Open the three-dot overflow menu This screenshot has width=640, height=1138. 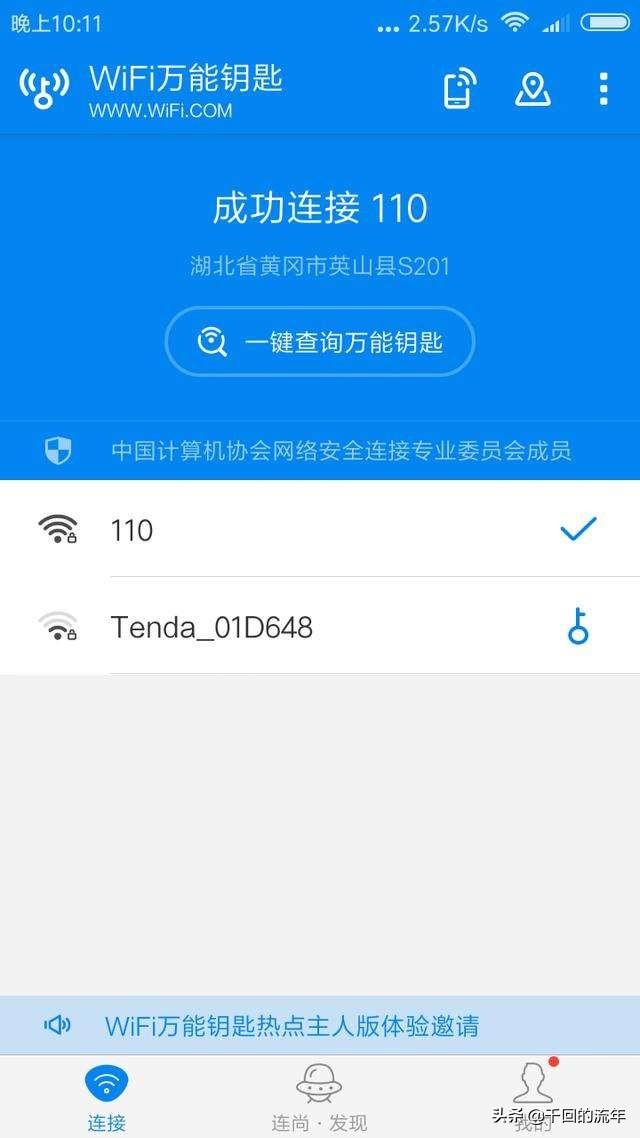603,89
